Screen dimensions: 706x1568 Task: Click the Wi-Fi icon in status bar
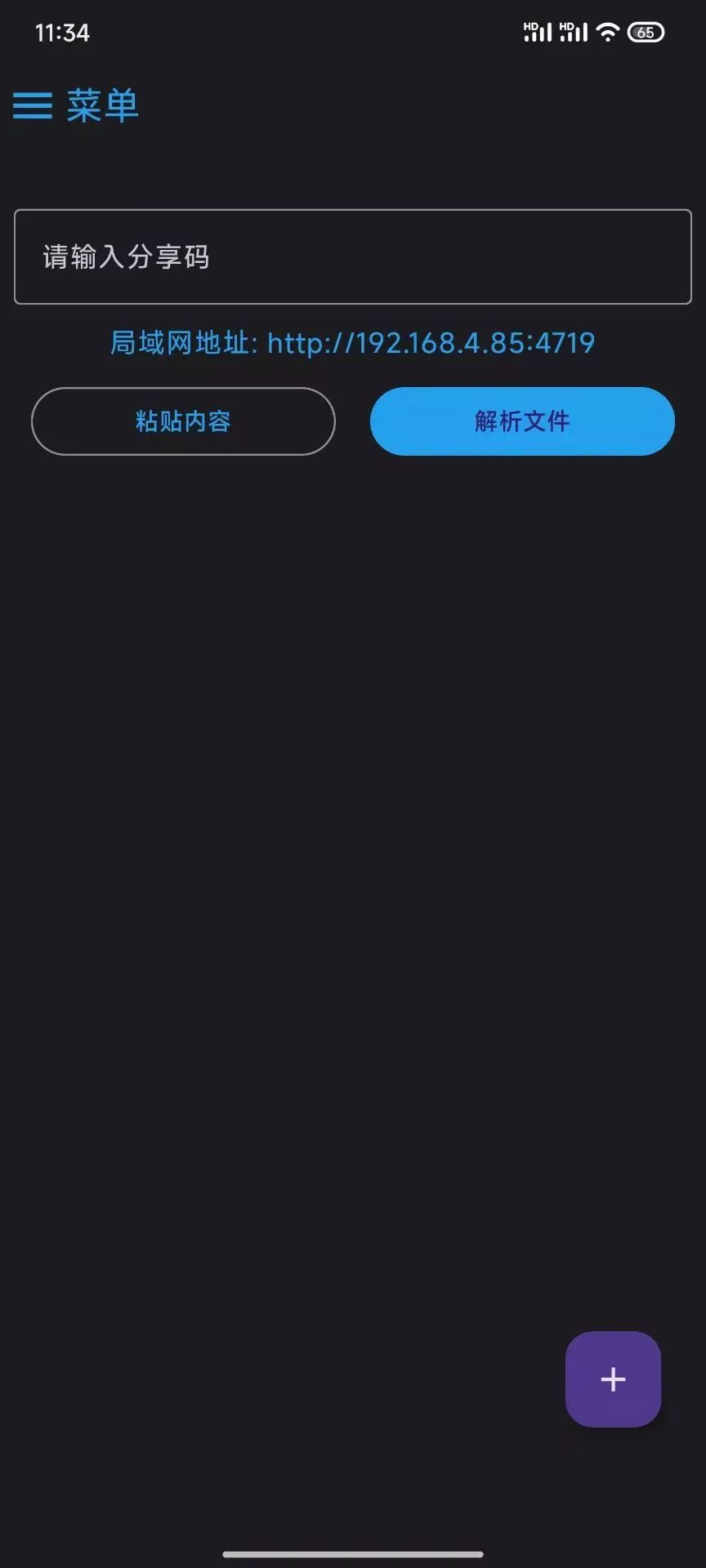pos(608,31)
